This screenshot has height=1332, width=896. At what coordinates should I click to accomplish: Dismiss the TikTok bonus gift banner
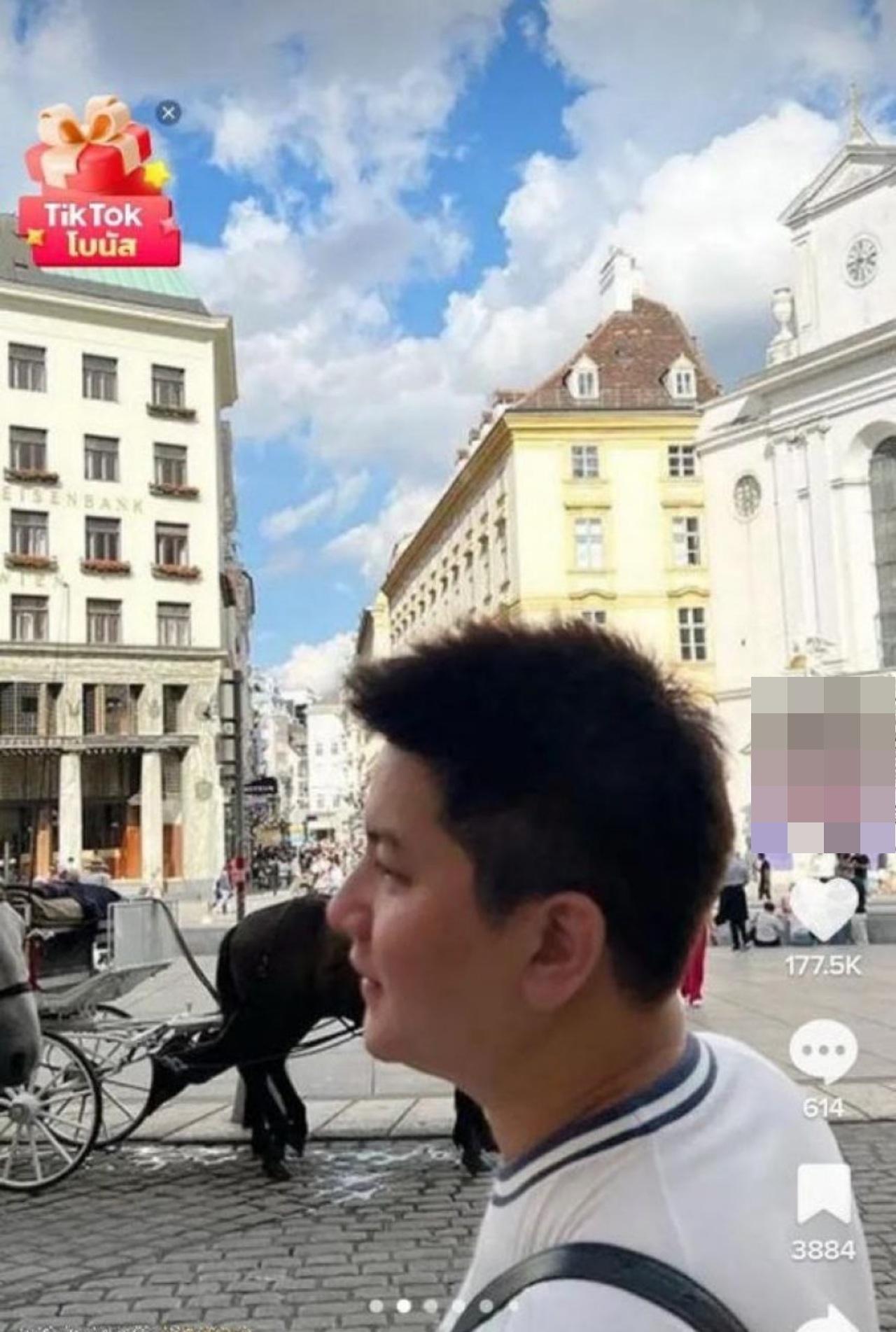click(x=168, y=113)
